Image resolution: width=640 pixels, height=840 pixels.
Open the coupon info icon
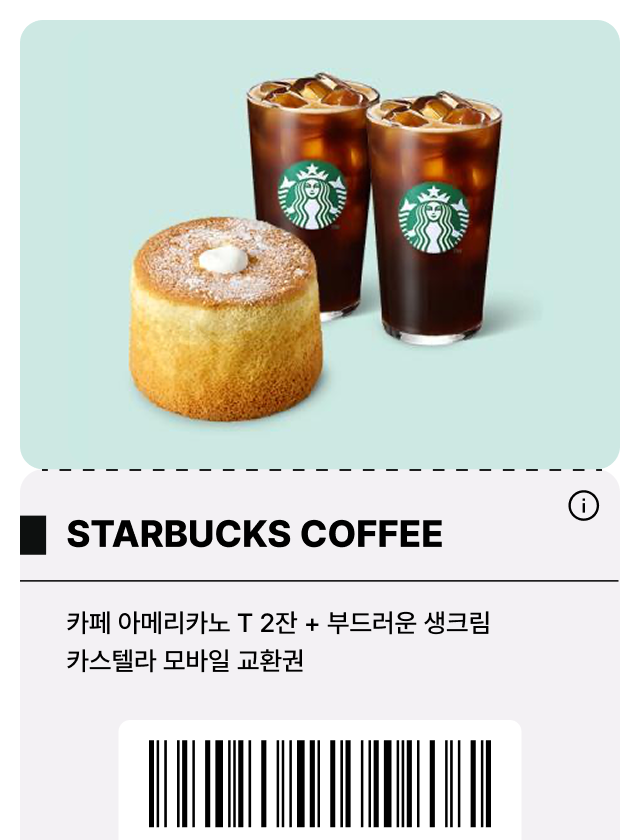[583, 506]
